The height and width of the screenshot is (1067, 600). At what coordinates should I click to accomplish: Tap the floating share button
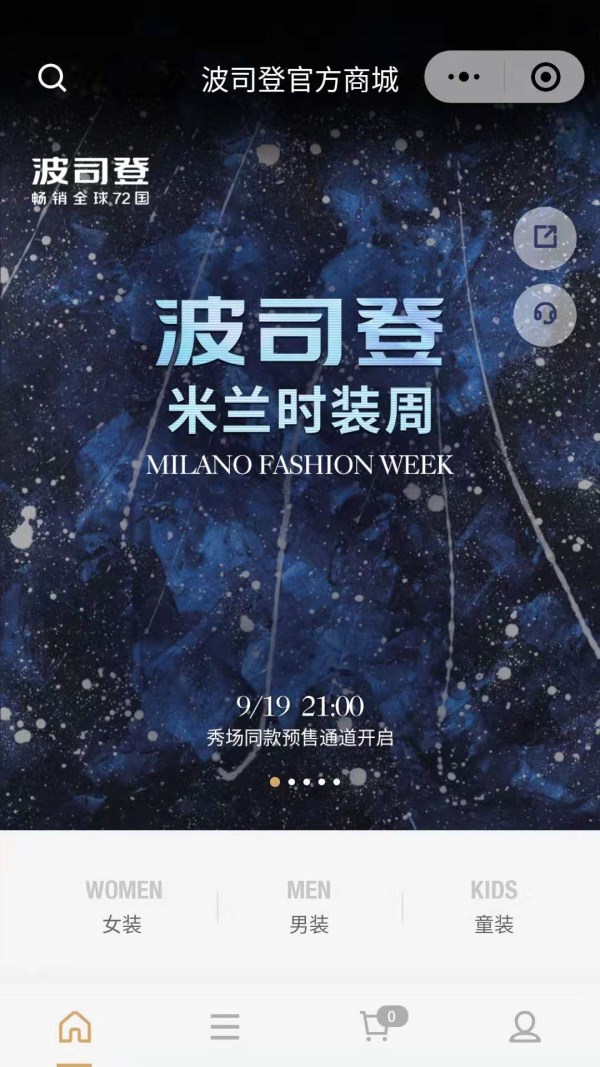click(x=545, y=237)
